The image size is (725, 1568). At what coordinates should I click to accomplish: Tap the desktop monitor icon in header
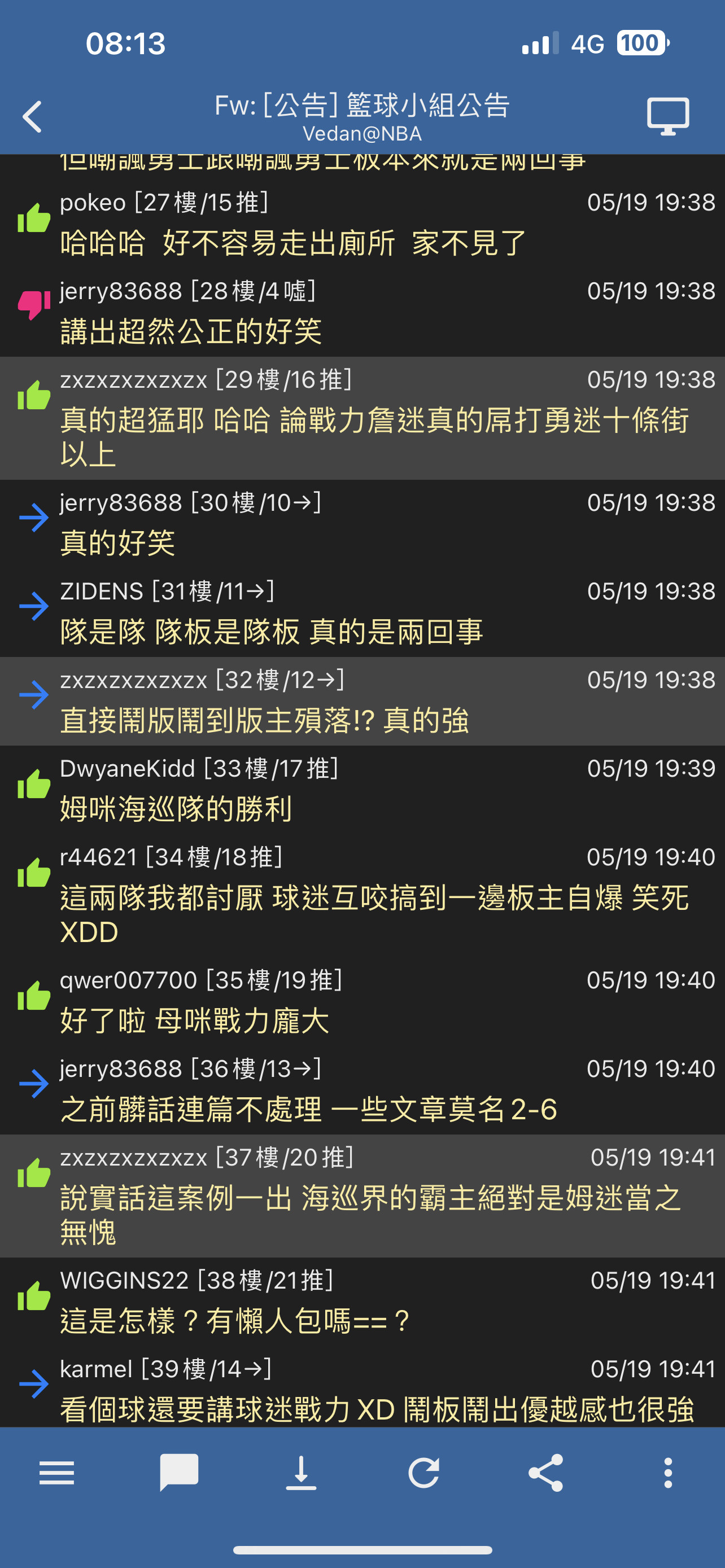[x=668, y=116]
